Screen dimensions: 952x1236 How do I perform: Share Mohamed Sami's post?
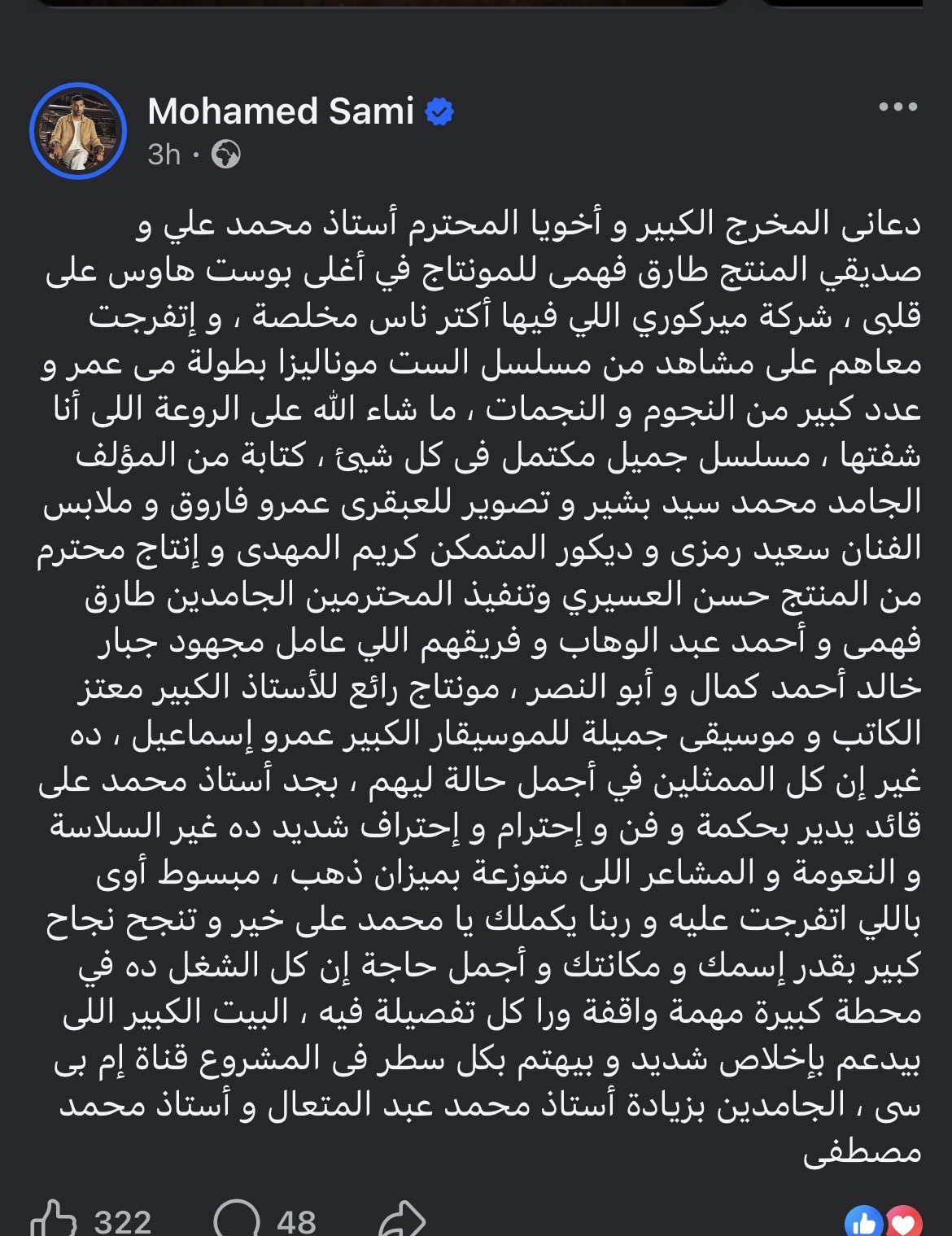pos(403,1219)
